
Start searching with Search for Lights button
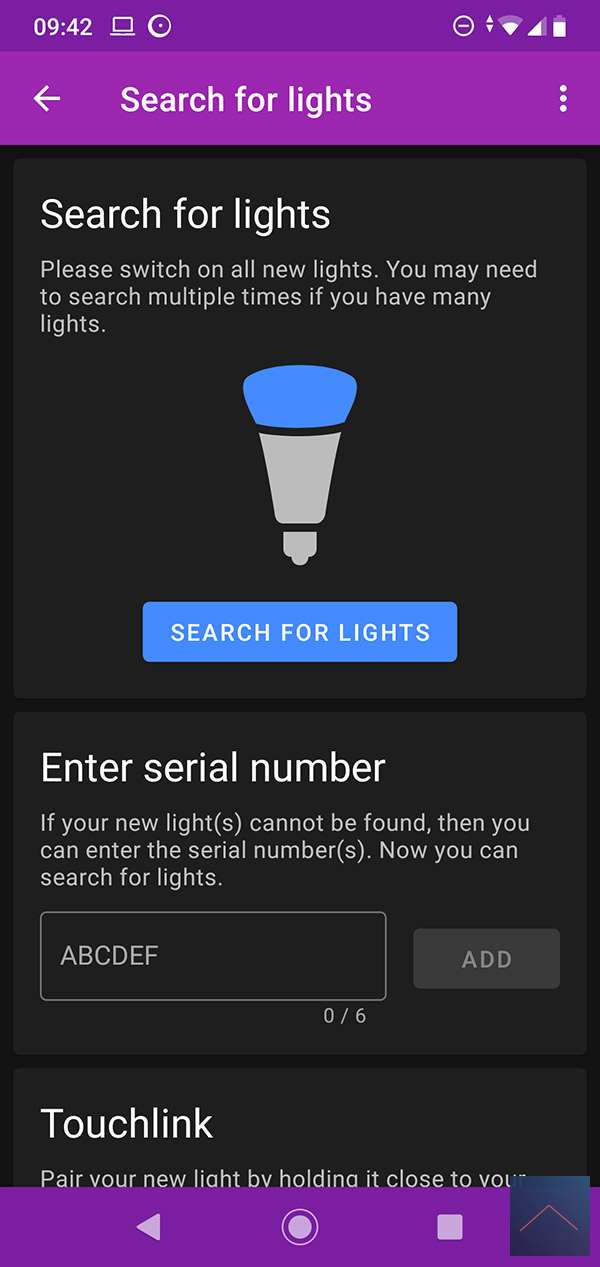click(x=300, y=632)
